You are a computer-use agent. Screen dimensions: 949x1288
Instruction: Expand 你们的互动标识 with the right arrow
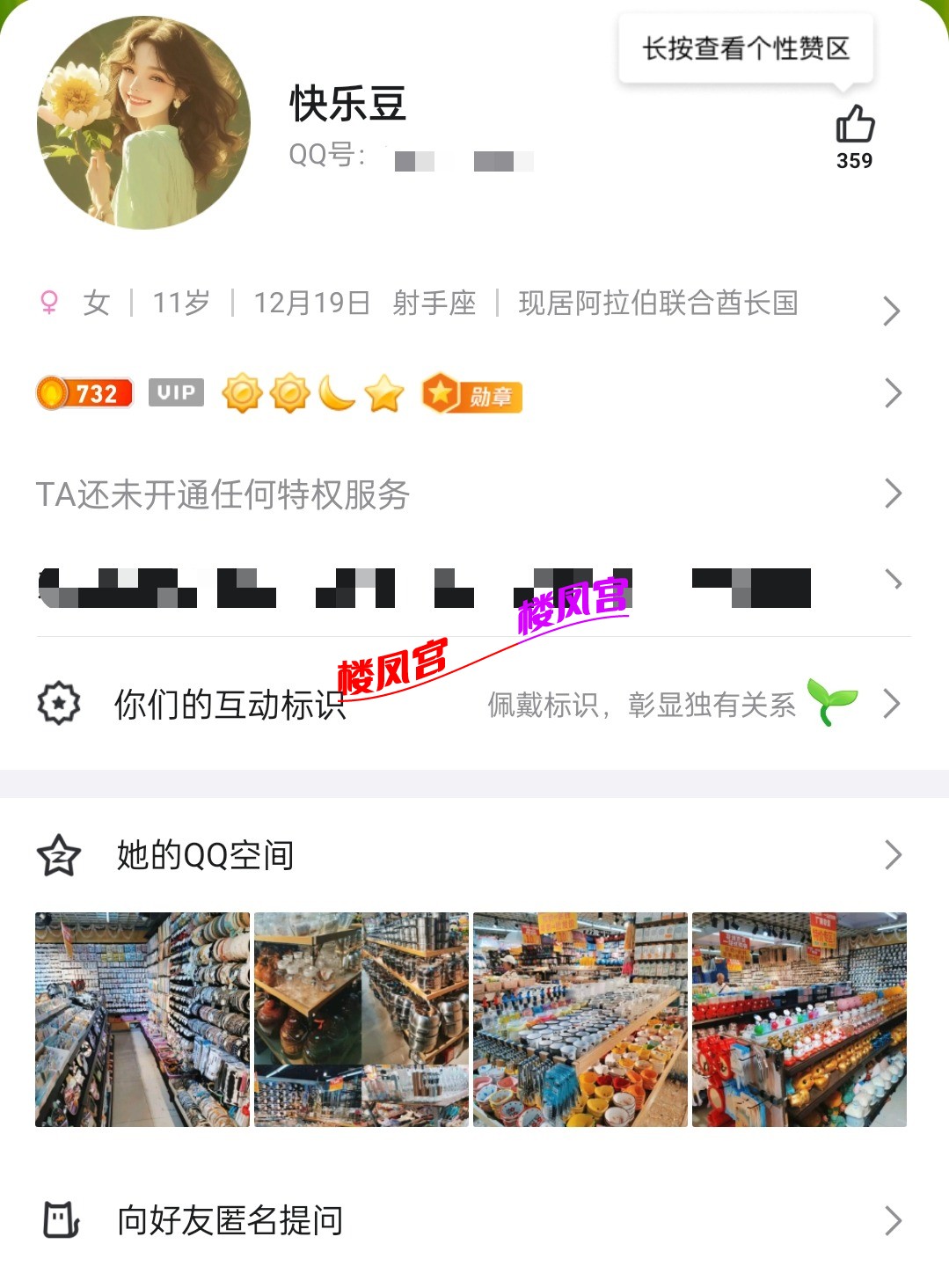point(894,703)
